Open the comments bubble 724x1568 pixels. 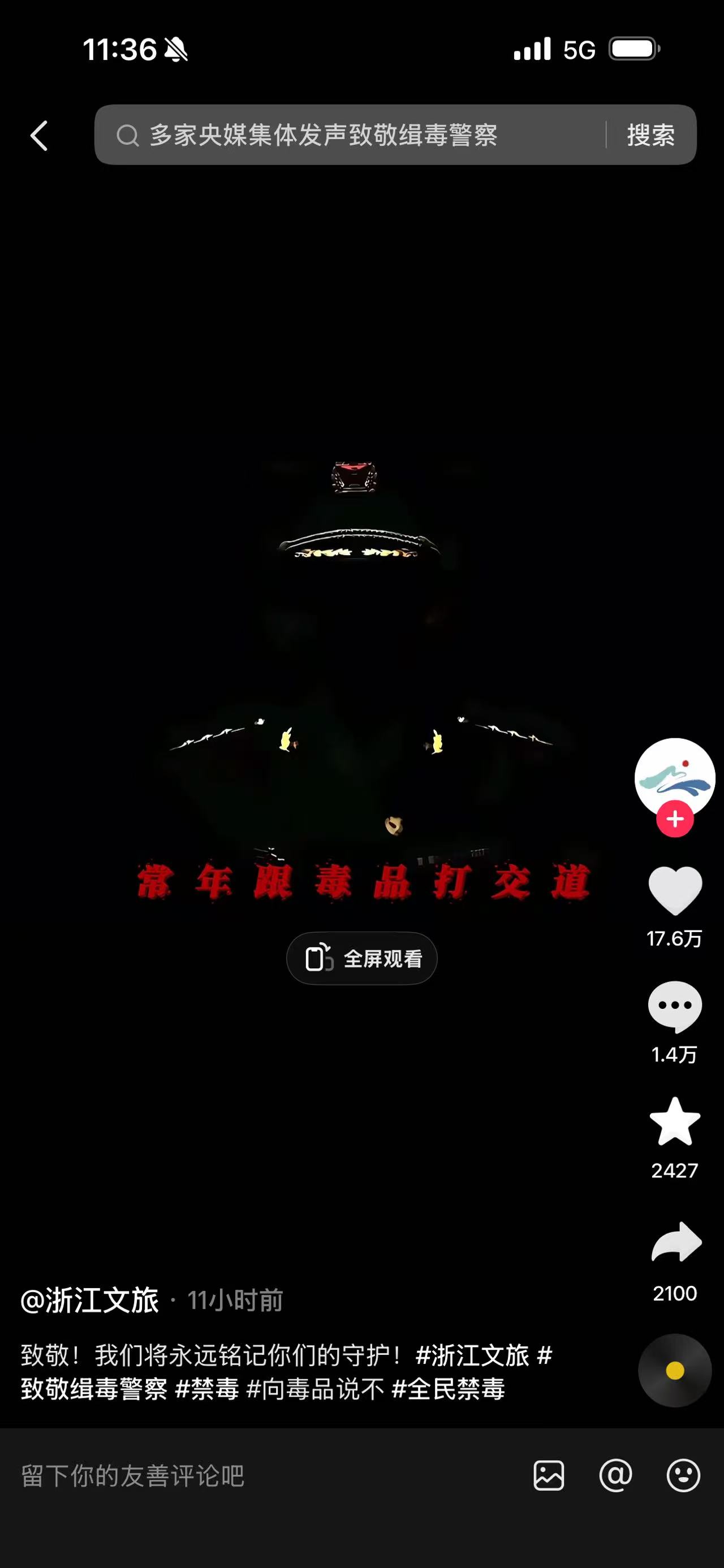pos(675,1006)
